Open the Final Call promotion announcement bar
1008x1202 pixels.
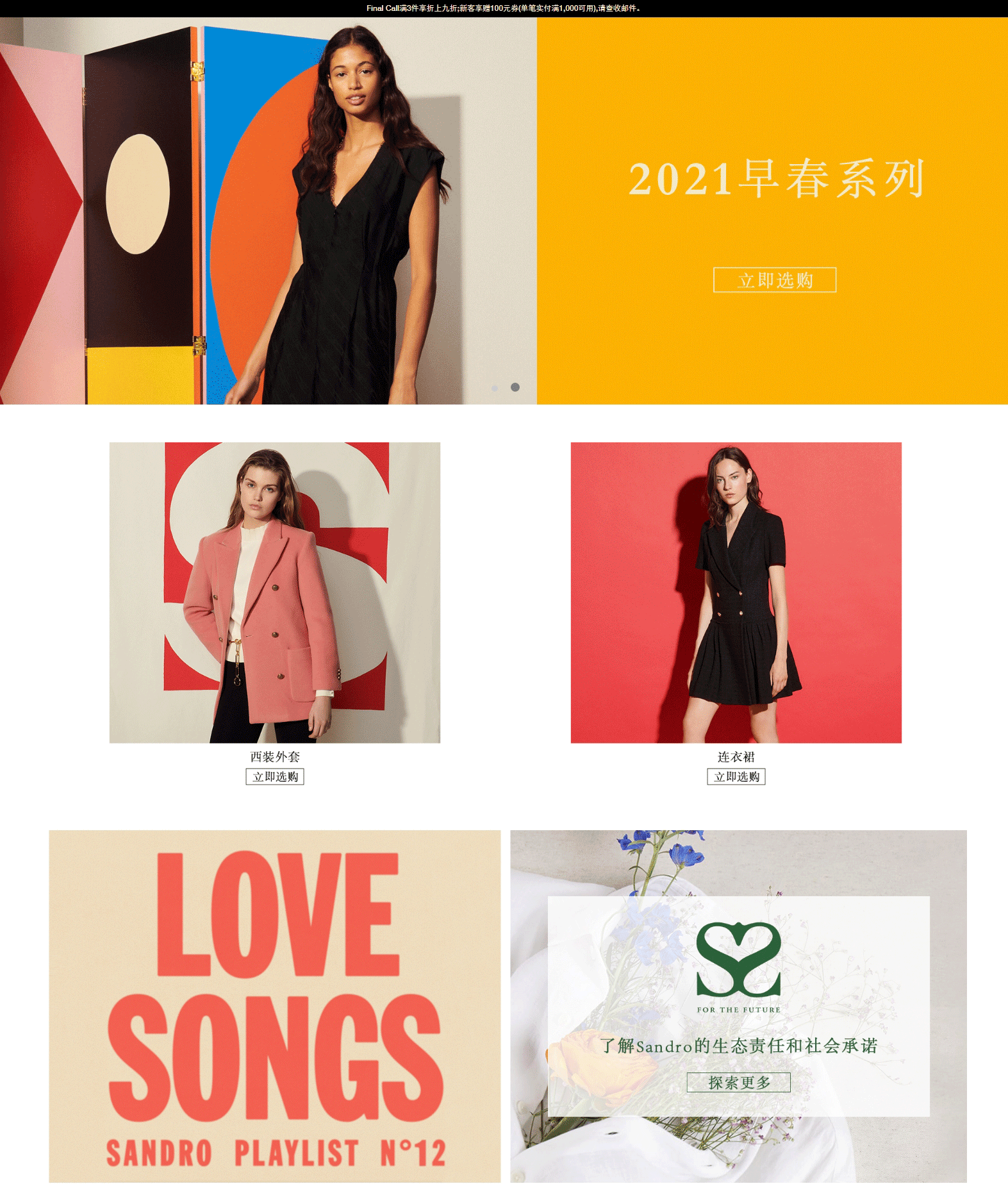[504, 8]
